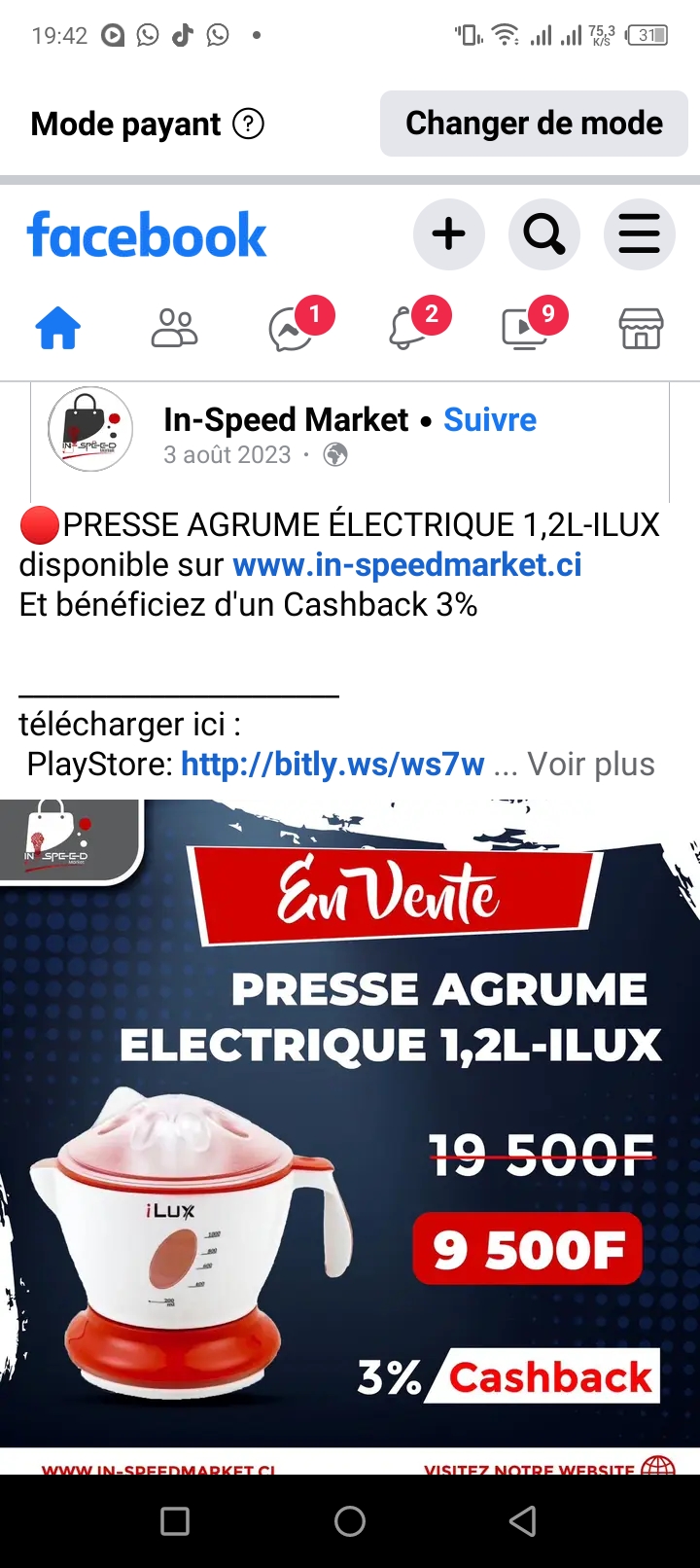The height and width of the screenshot is (1568, 700).
Task: Open the Marketplace tab
Action: click(x=642, y=329)
